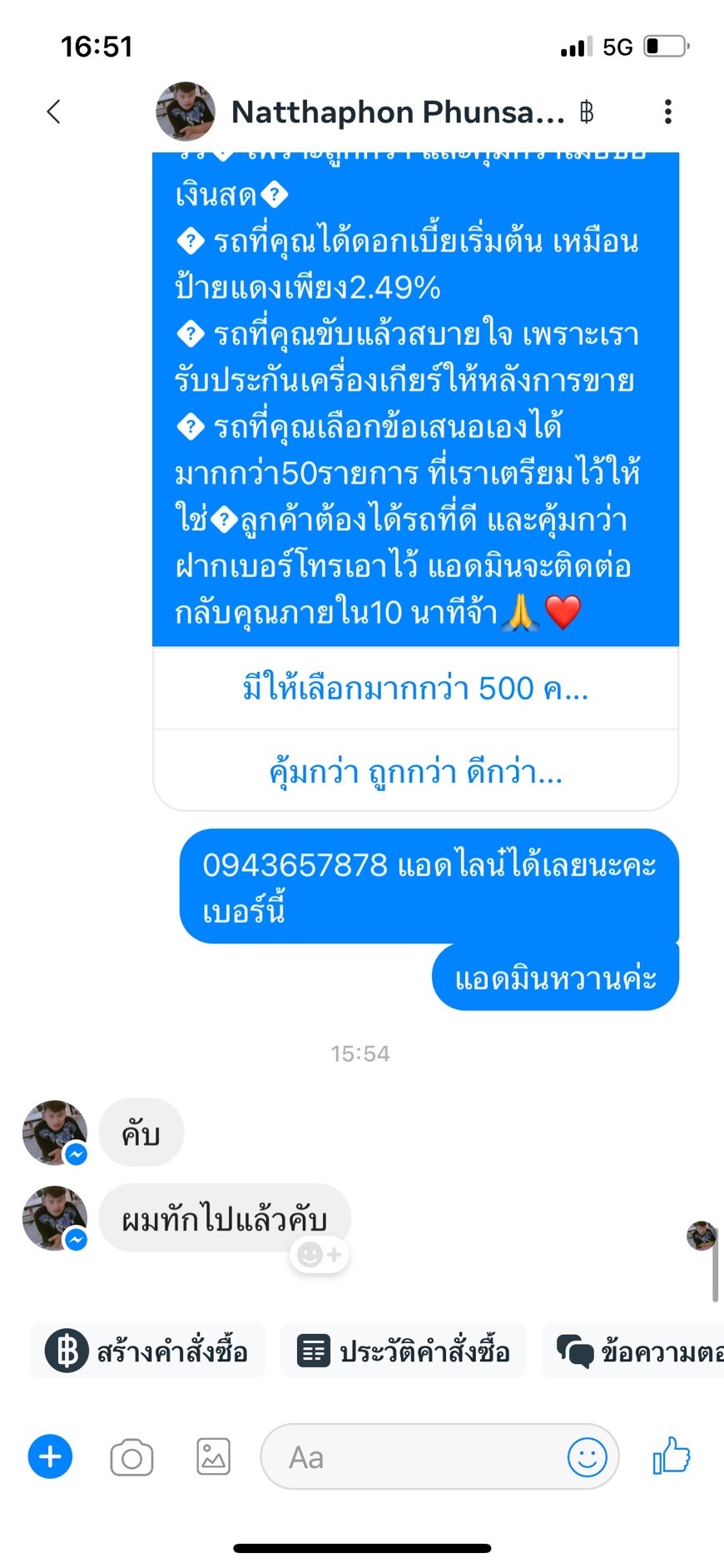Viewport: 724px width, 1568px height.
Task: Open the photo gallery picker
Action: point(213,1457)
